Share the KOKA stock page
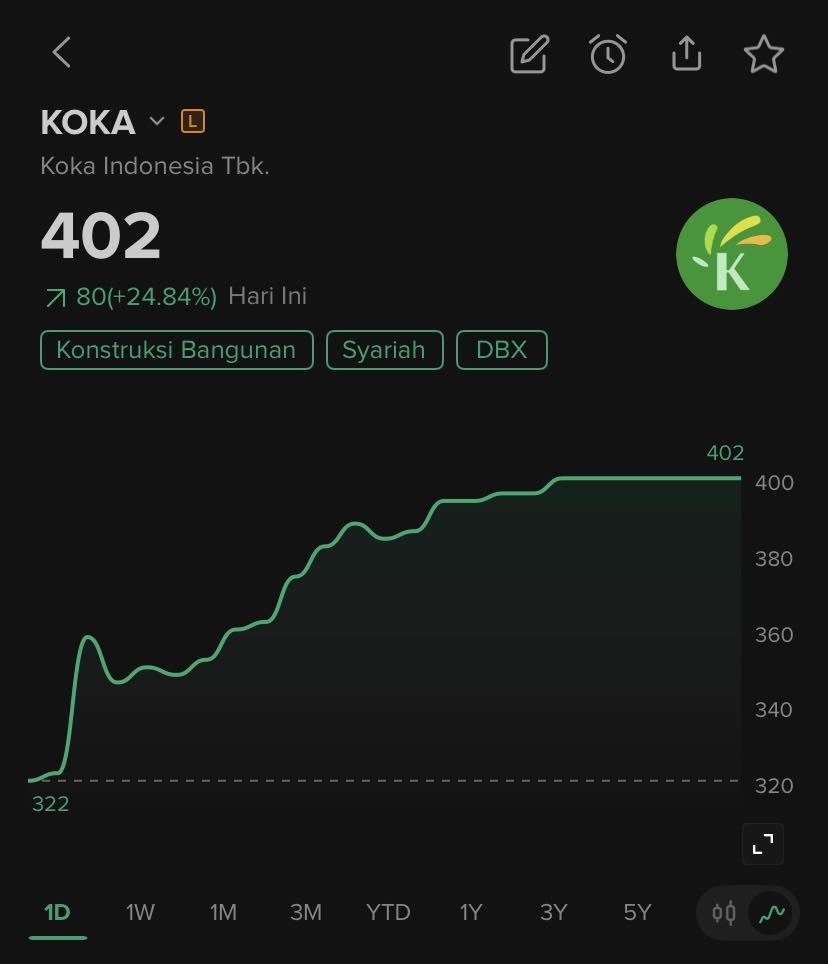 pos(686,54)
